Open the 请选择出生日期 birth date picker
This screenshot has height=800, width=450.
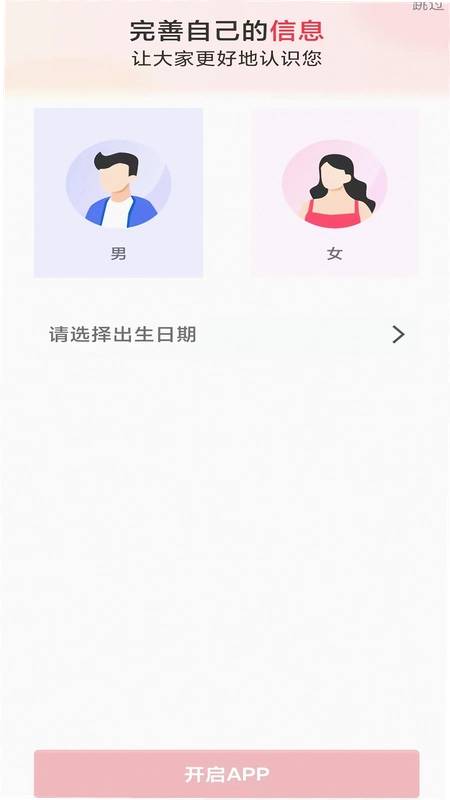pos(227,335)
